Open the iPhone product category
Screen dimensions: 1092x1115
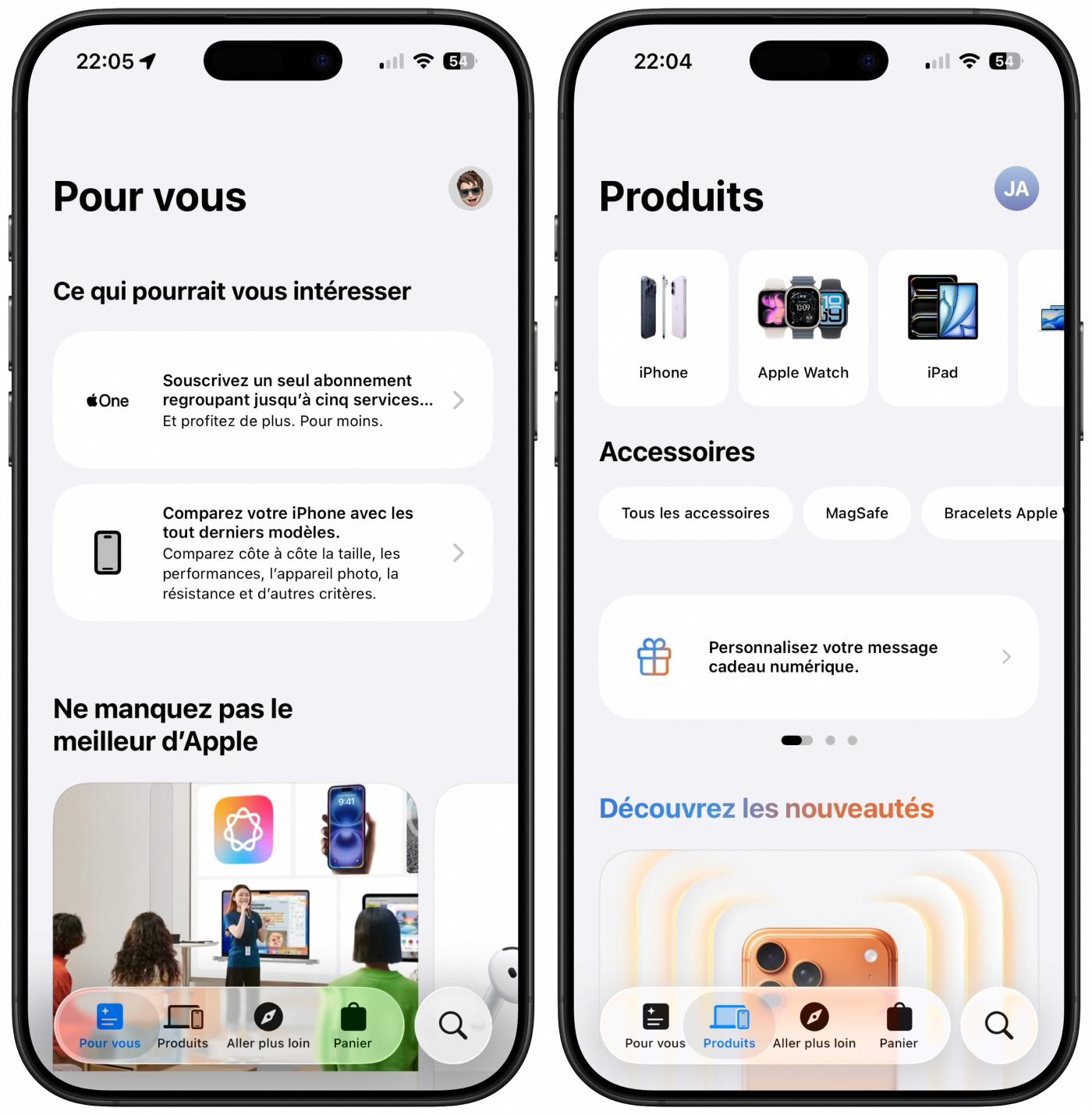(663, 328)
